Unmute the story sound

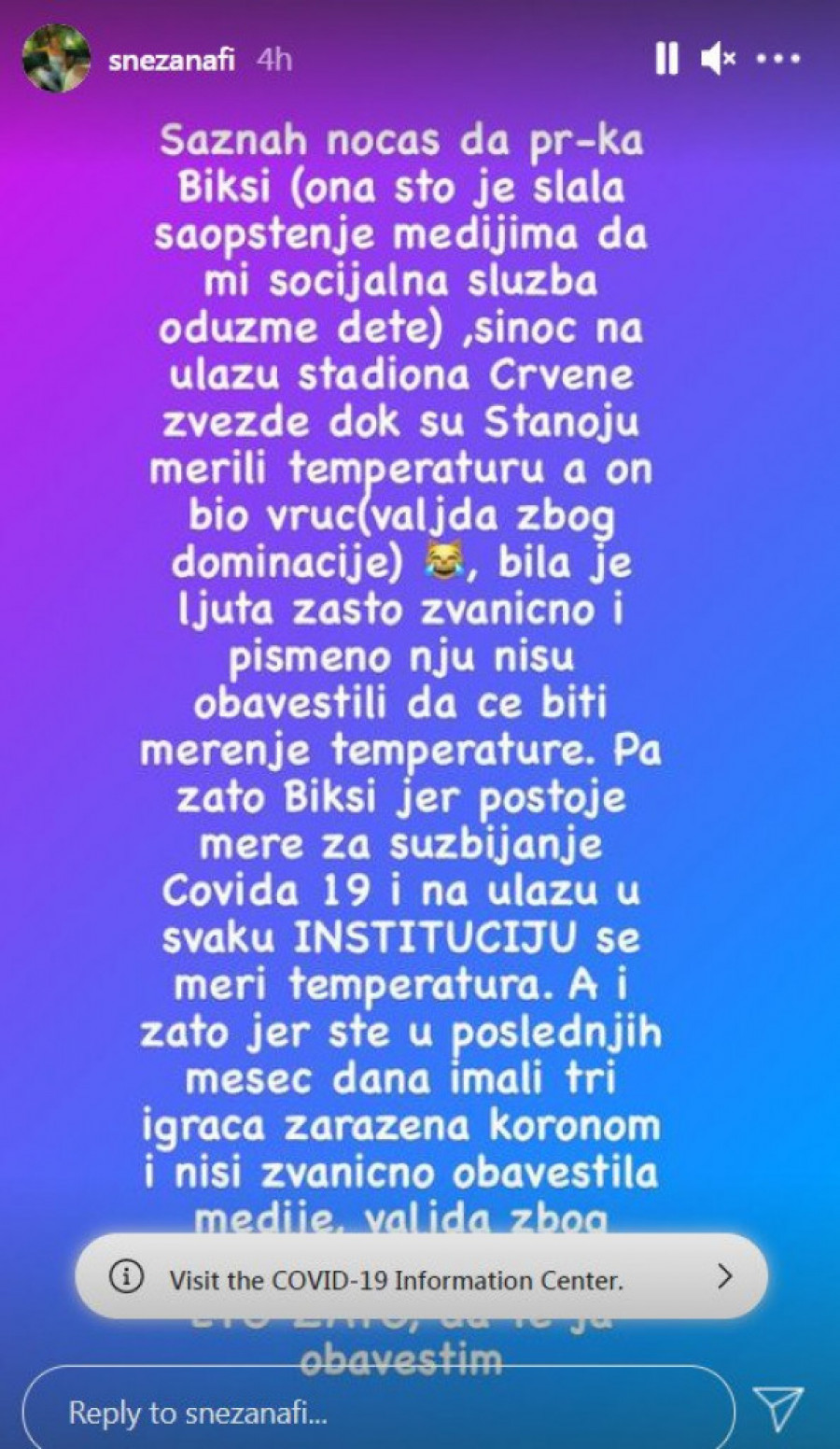tap(719, 60)
